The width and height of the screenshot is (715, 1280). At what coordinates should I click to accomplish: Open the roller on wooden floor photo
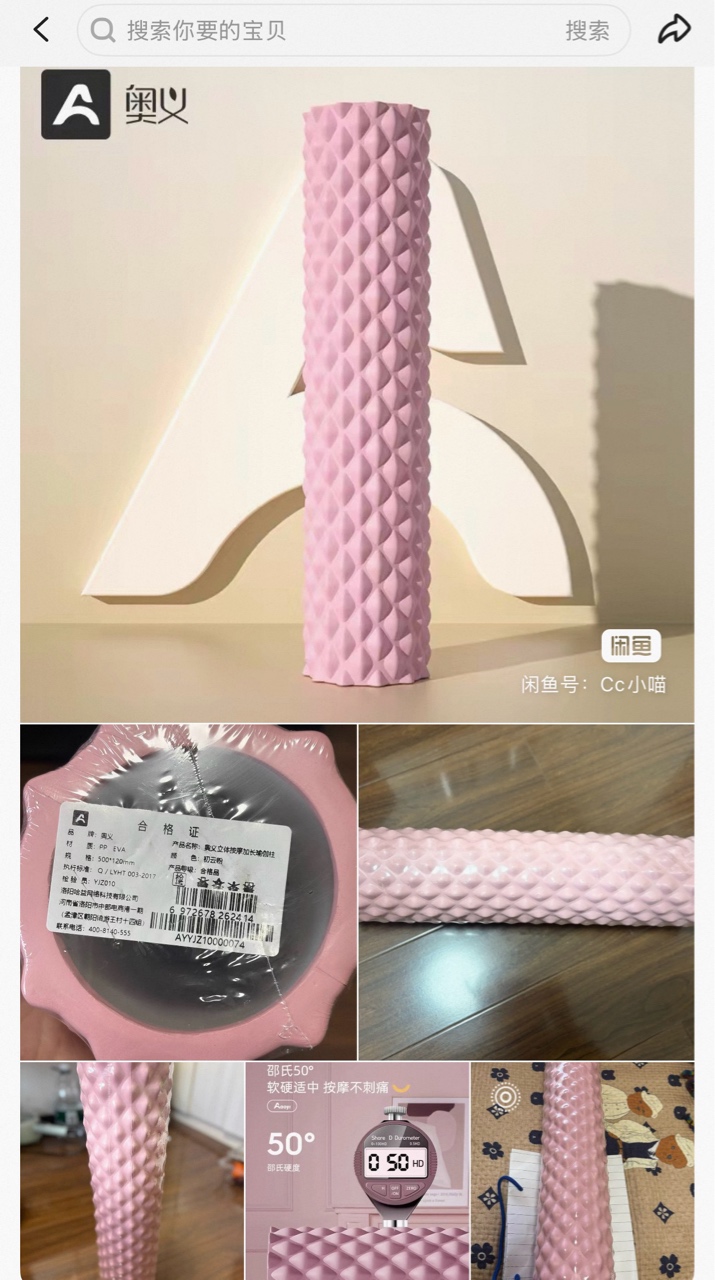(526, 892)
